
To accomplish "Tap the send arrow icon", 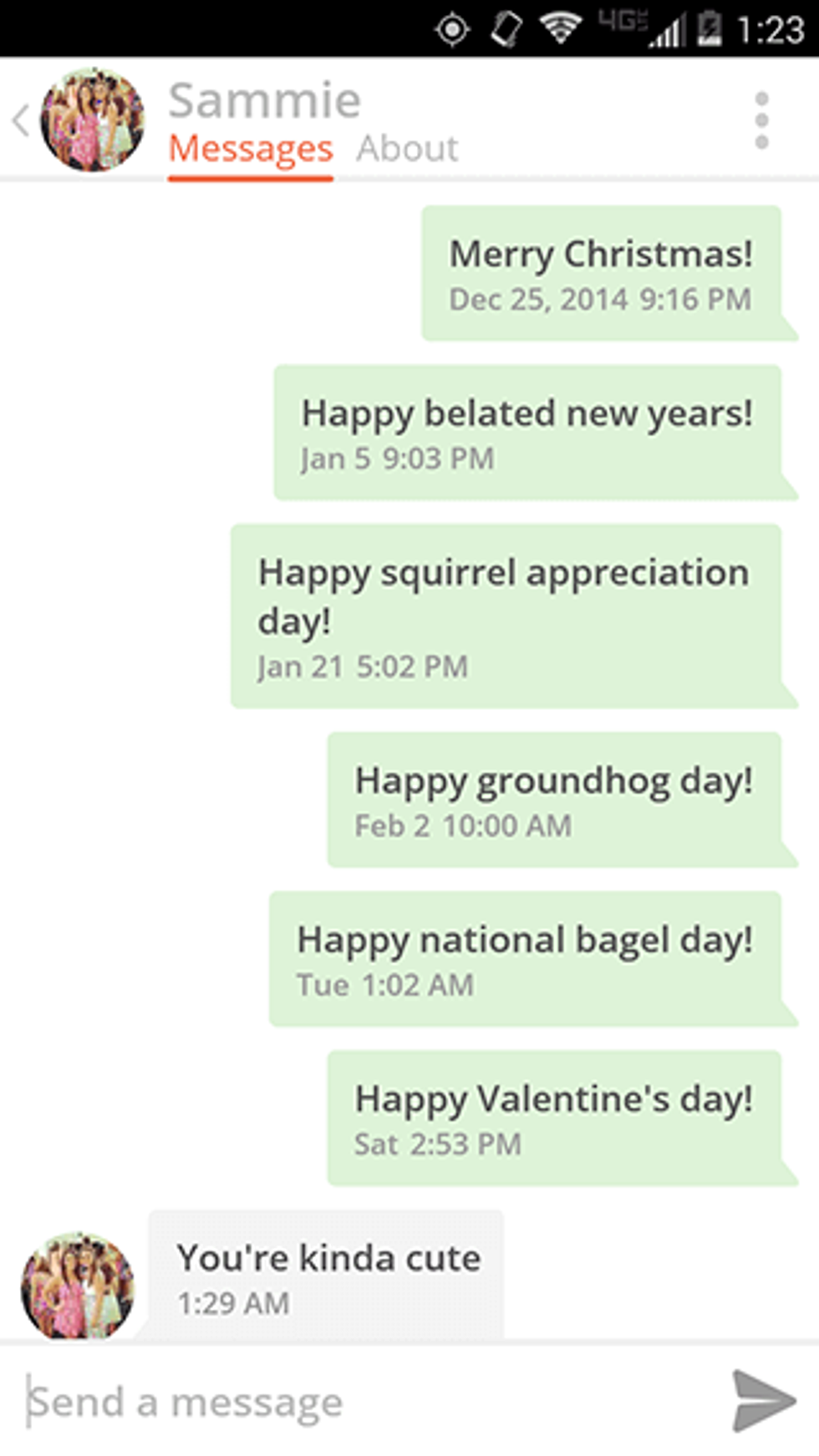I will click(763, 1399).
